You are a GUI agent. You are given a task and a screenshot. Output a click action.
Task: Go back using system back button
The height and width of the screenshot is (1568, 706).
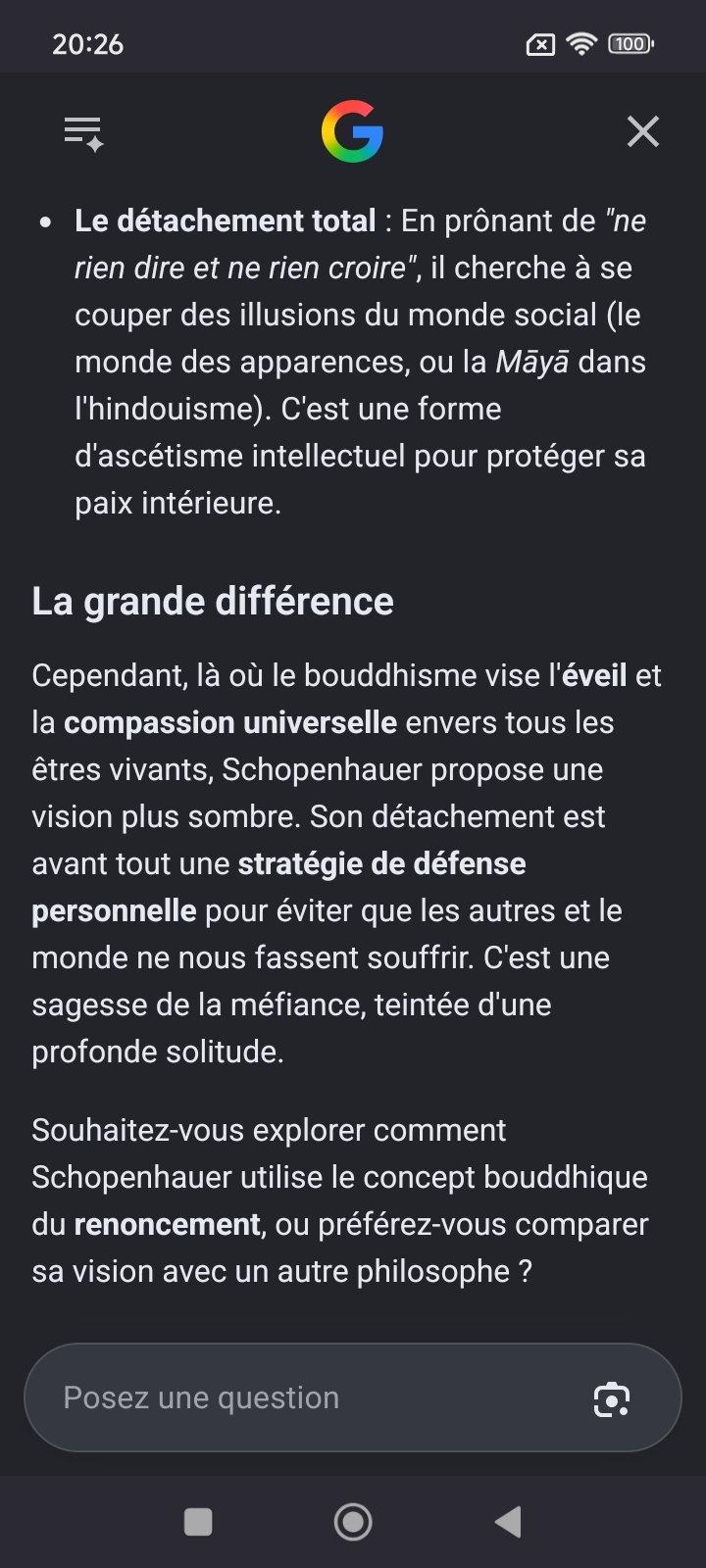click(508, 1522)
